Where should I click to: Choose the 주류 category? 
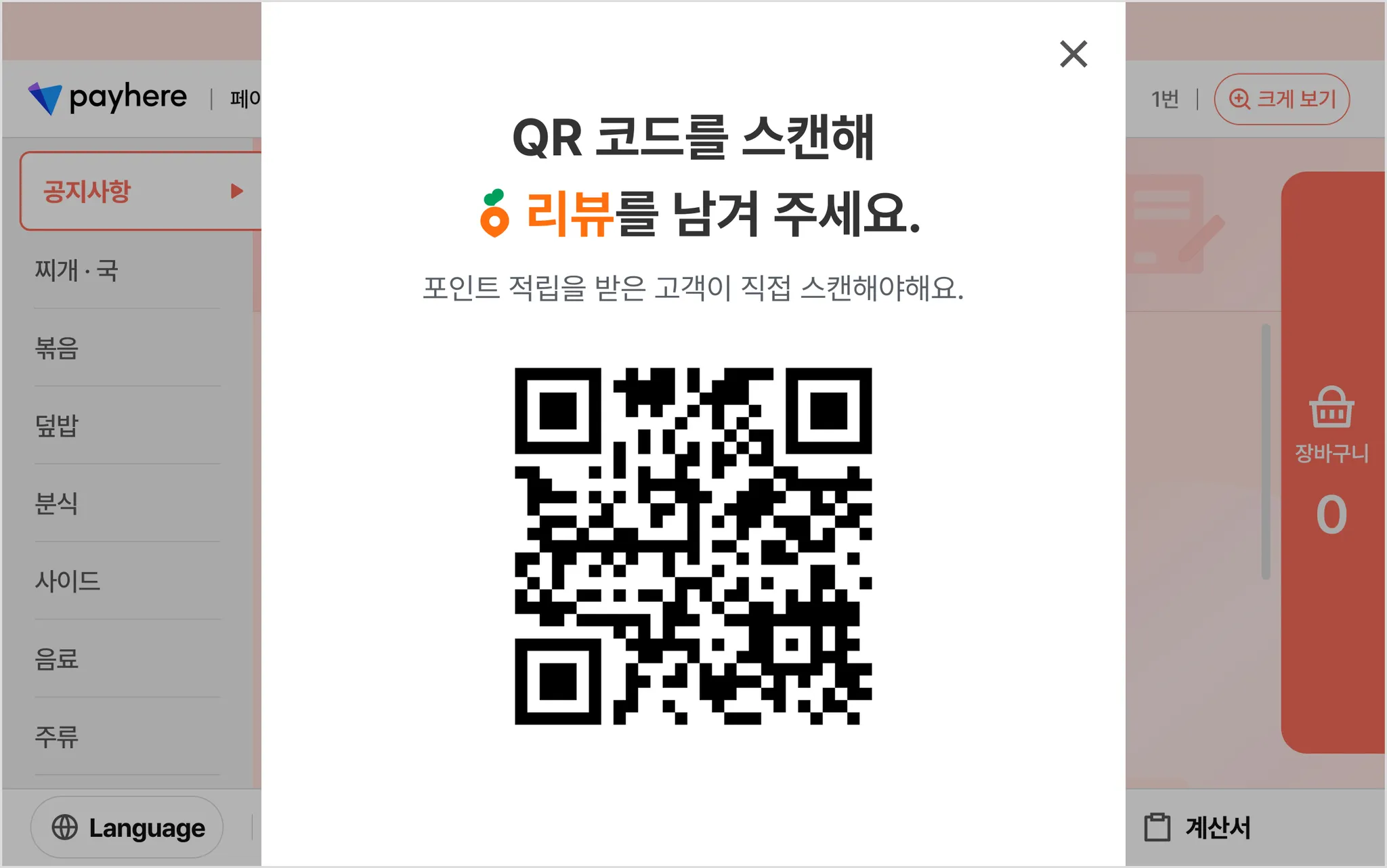point(57,737)
